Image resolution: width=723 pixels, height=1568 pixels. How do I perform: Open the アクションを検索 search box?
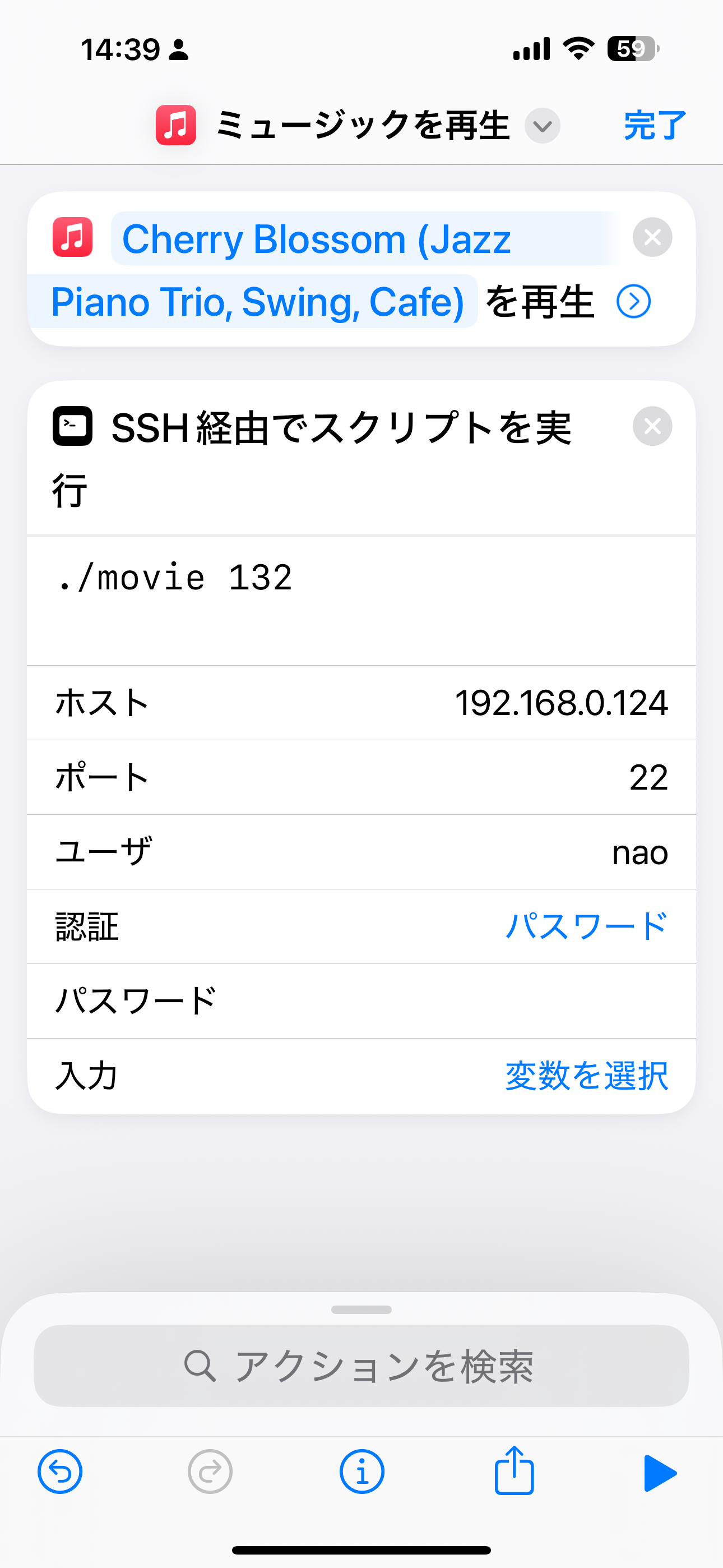pyautogui.click(x=361, y=1366)
